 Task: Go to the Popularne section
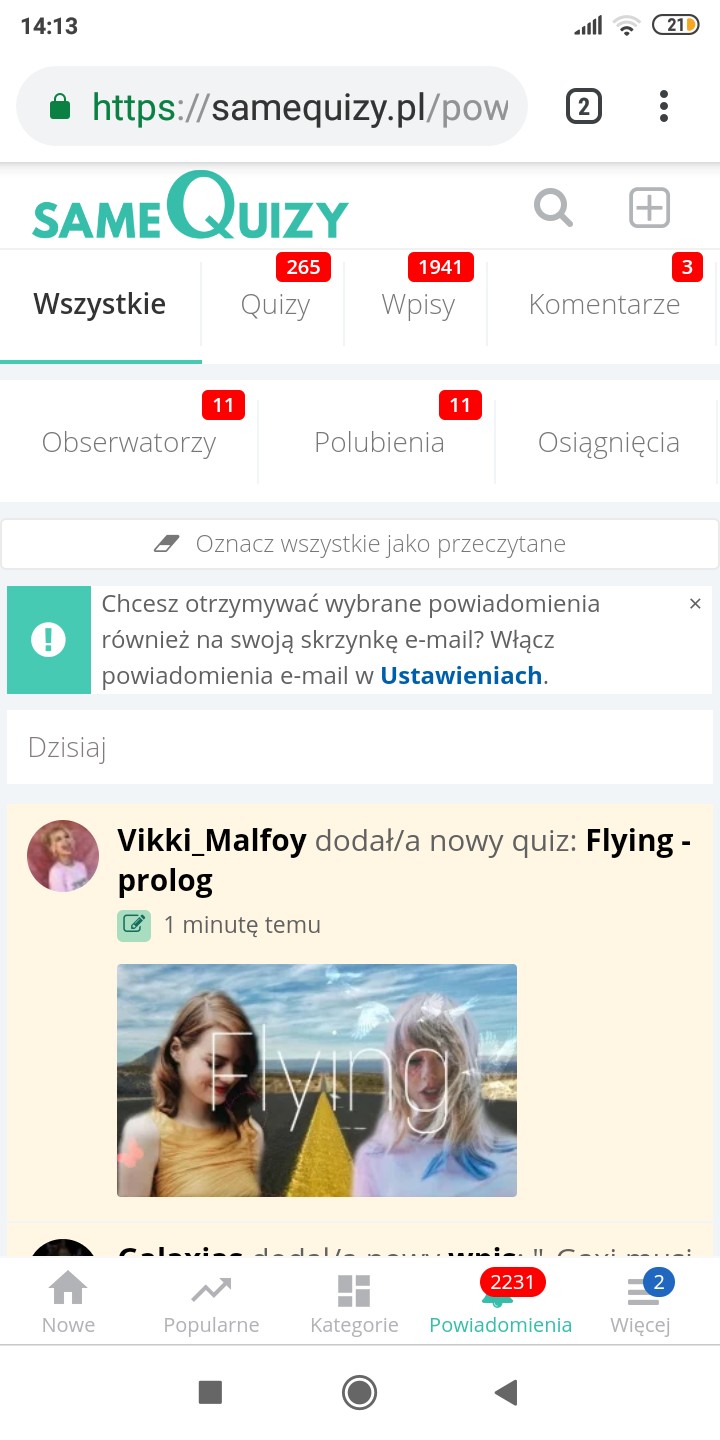[211, 1302]
